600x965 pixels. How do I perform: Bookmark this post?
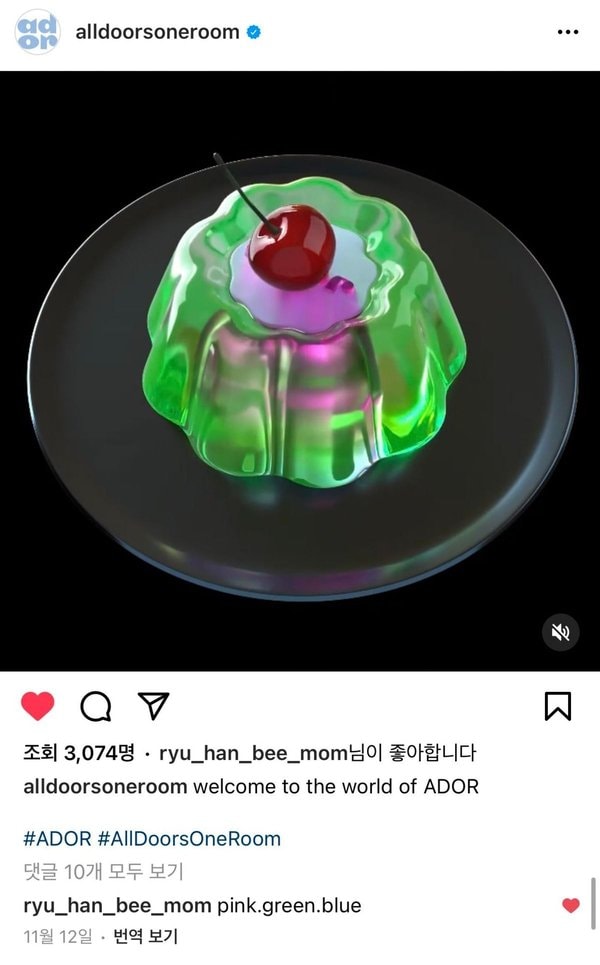[557, 706]
